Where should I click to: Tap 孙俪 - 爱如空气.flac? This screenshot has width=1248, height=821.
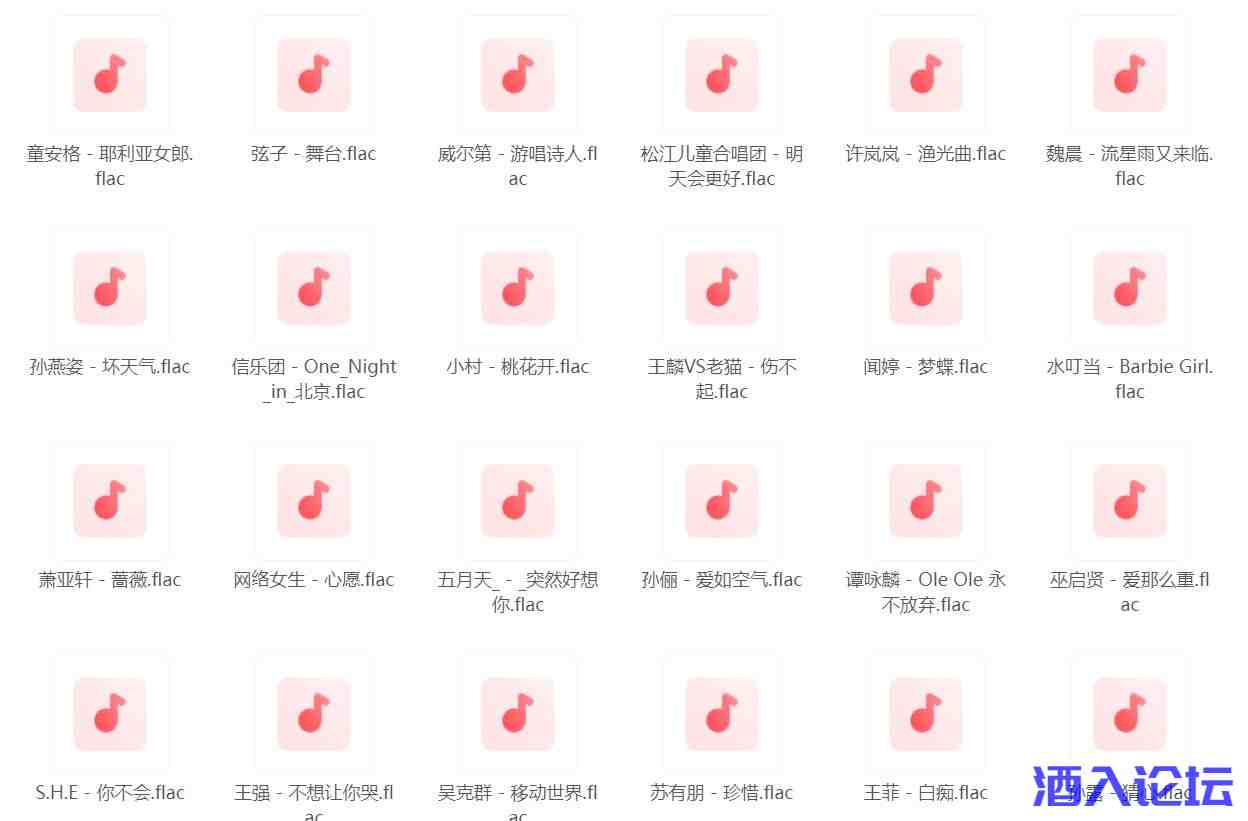[722, 502]
